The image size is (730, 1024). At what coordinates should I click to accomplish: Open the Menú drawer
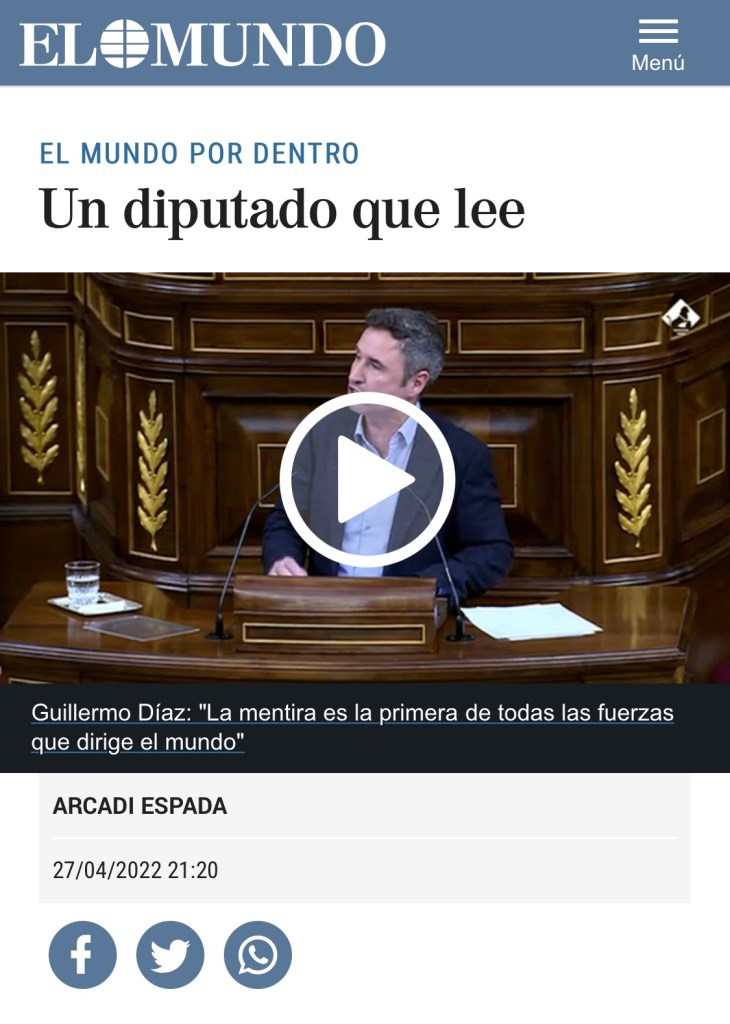658,43
